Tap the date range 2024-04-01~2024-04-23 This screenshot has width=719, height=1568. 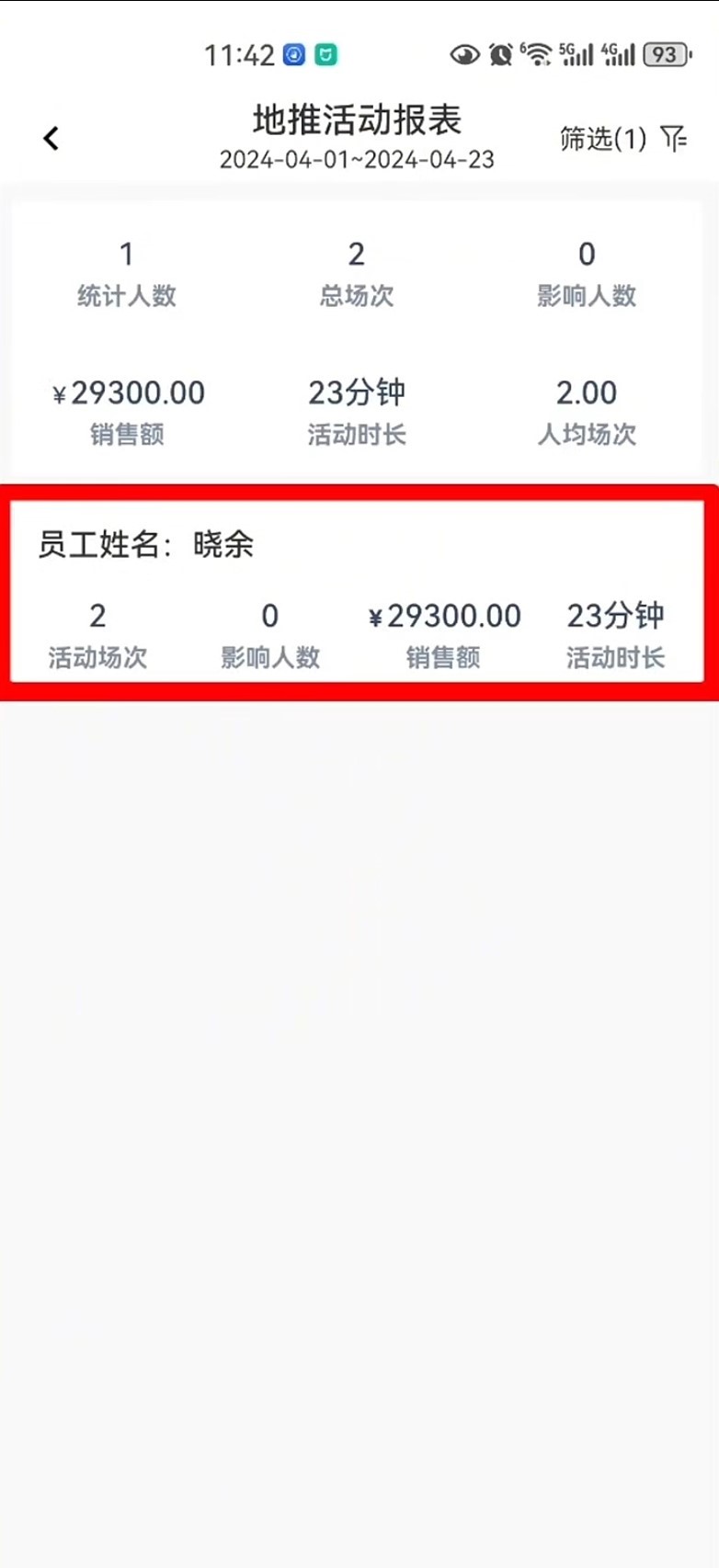[357, 160]
